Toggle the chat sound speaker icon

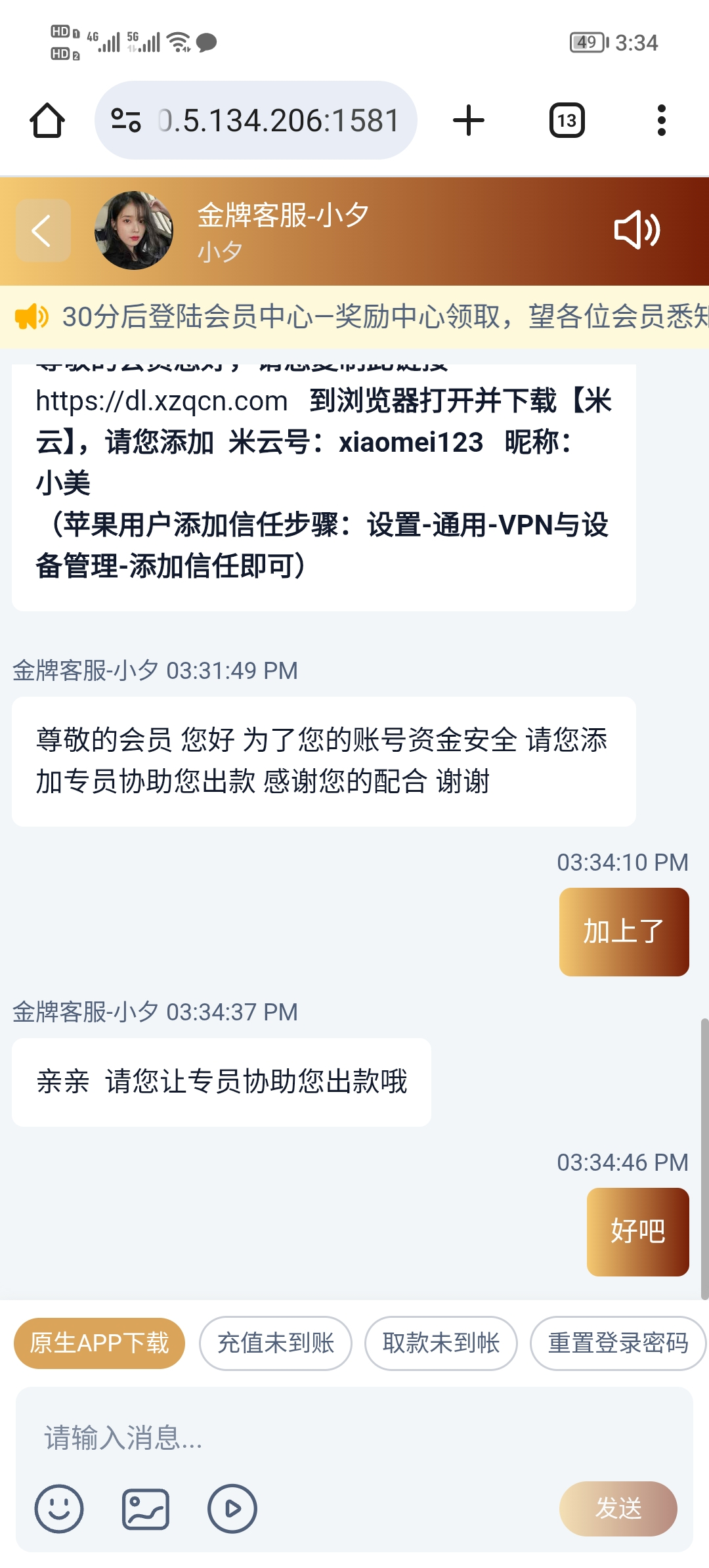[x=635, y=230]
